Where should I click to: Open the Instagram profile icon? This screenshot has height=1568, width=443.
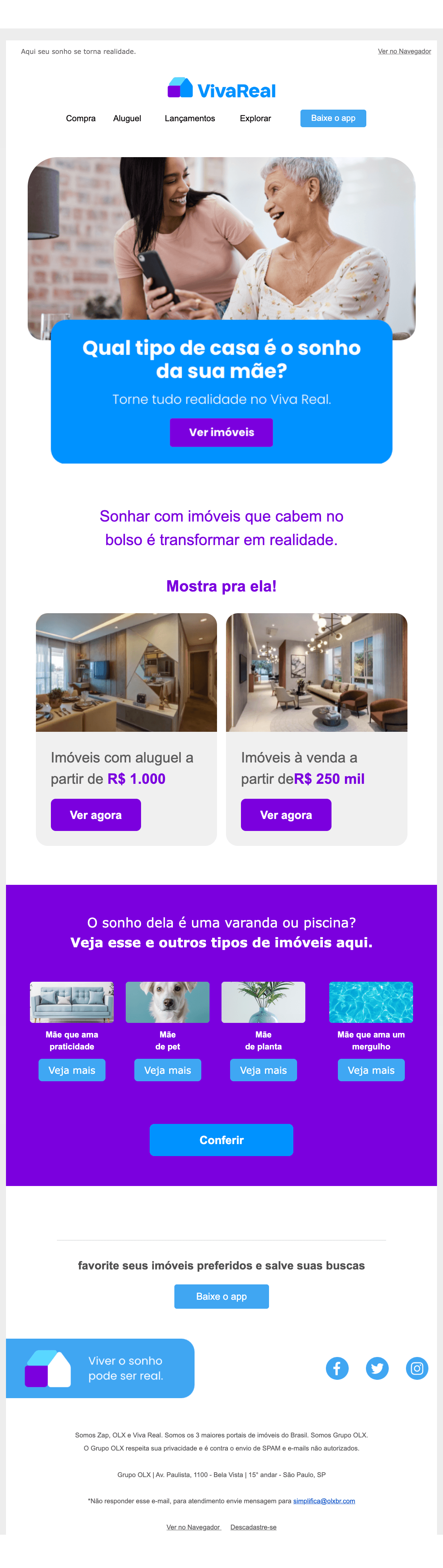417,1368
